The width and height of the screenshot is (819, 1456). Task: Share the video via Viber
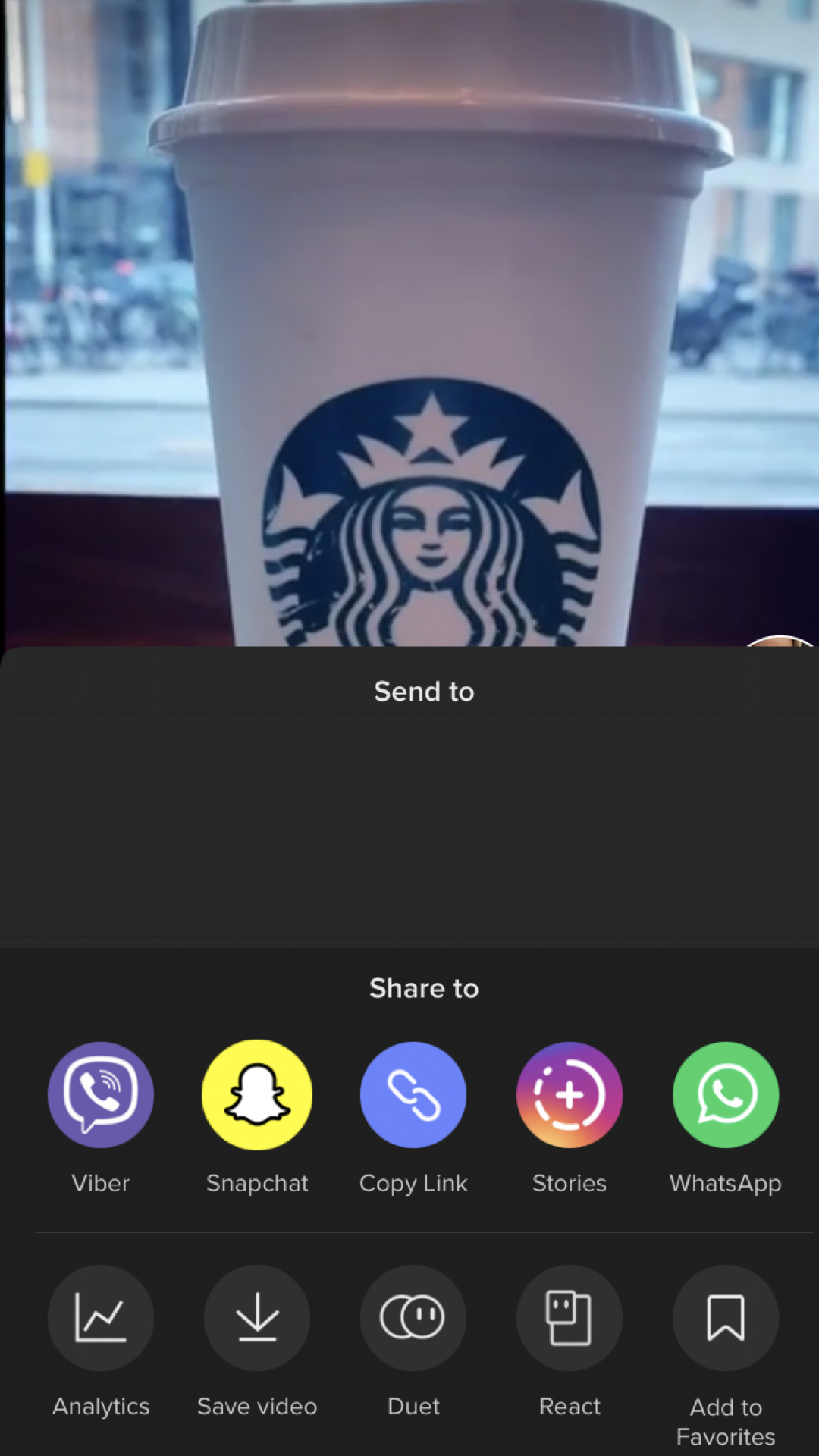click(100, 1094)
